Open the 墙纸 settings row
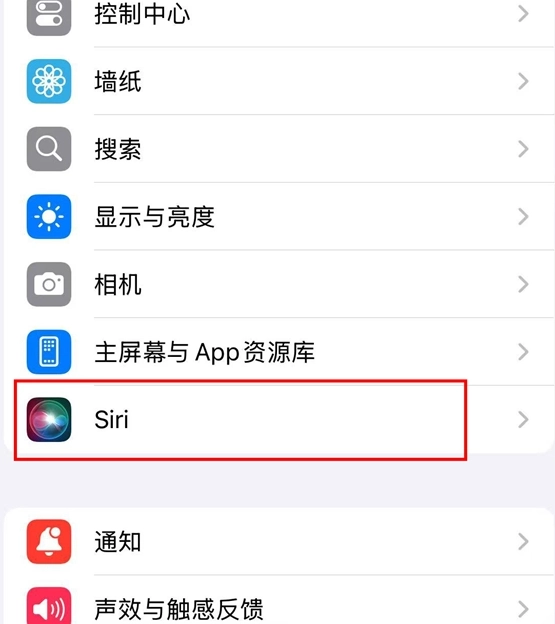Screen dimensions: 555x624 click(x=278, y=81)
